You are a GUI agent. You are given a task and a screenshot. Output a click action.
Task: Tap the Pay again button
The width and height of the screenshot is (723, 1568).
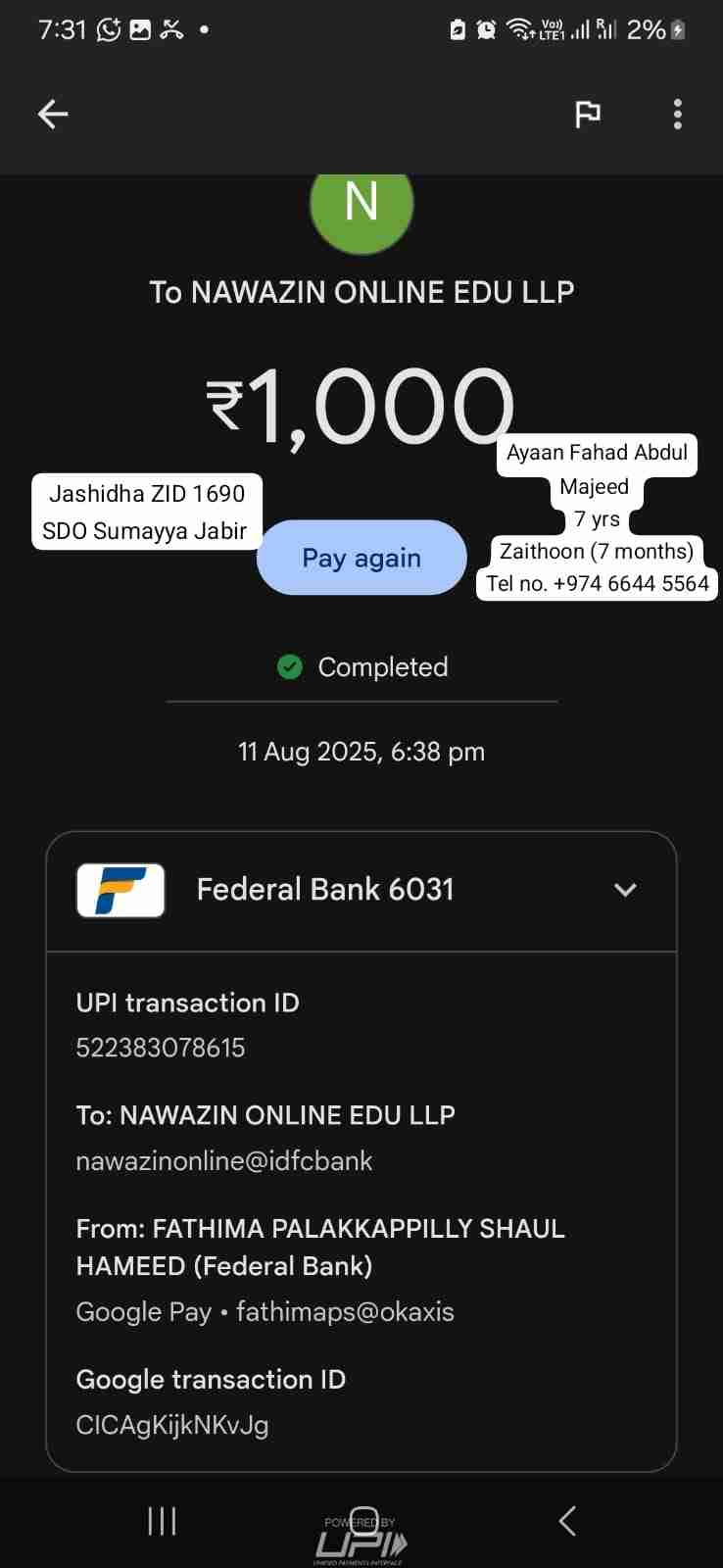pos(361,558)
